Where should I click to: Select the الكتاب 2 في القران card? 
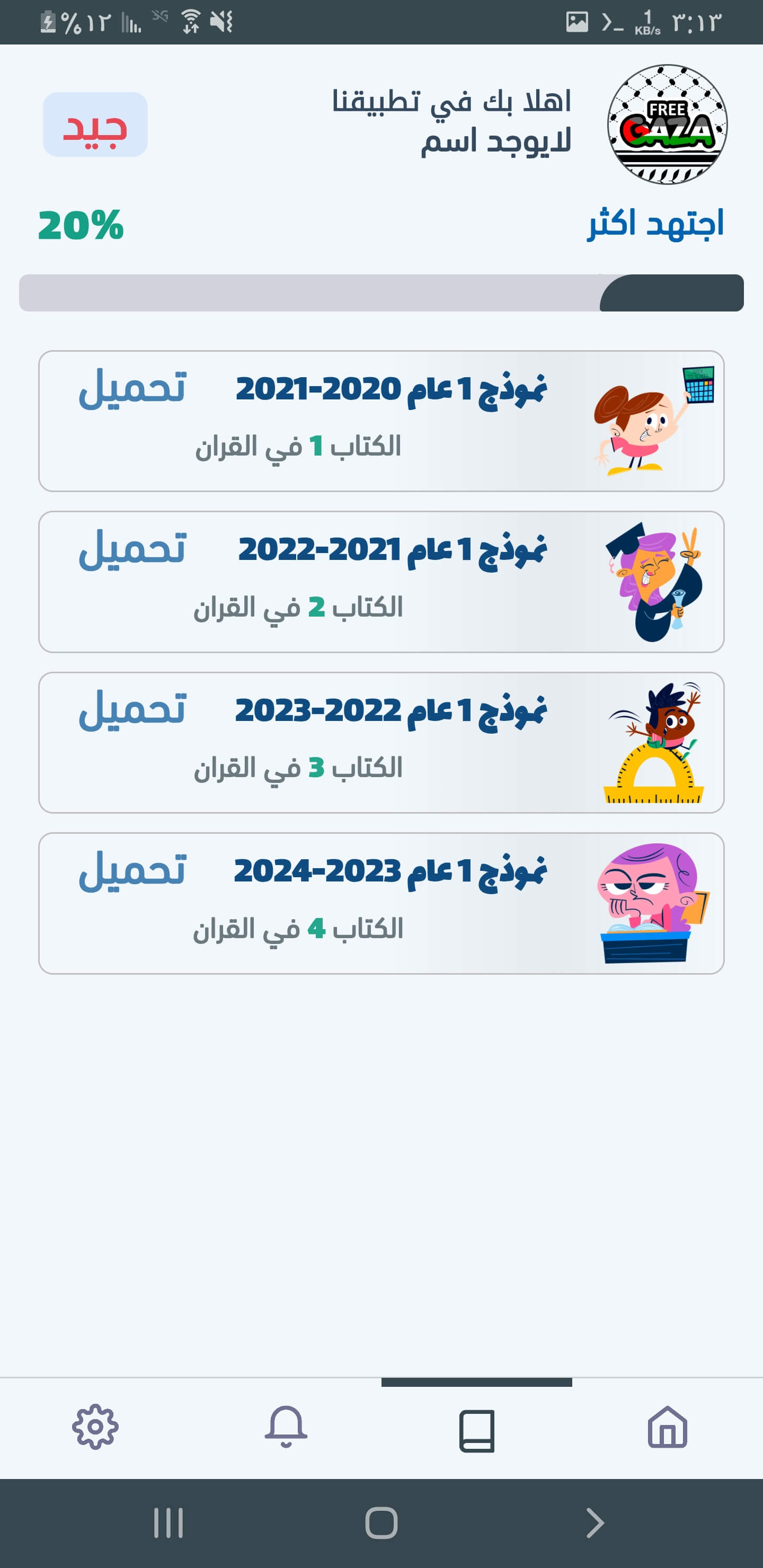coord(381,581)
